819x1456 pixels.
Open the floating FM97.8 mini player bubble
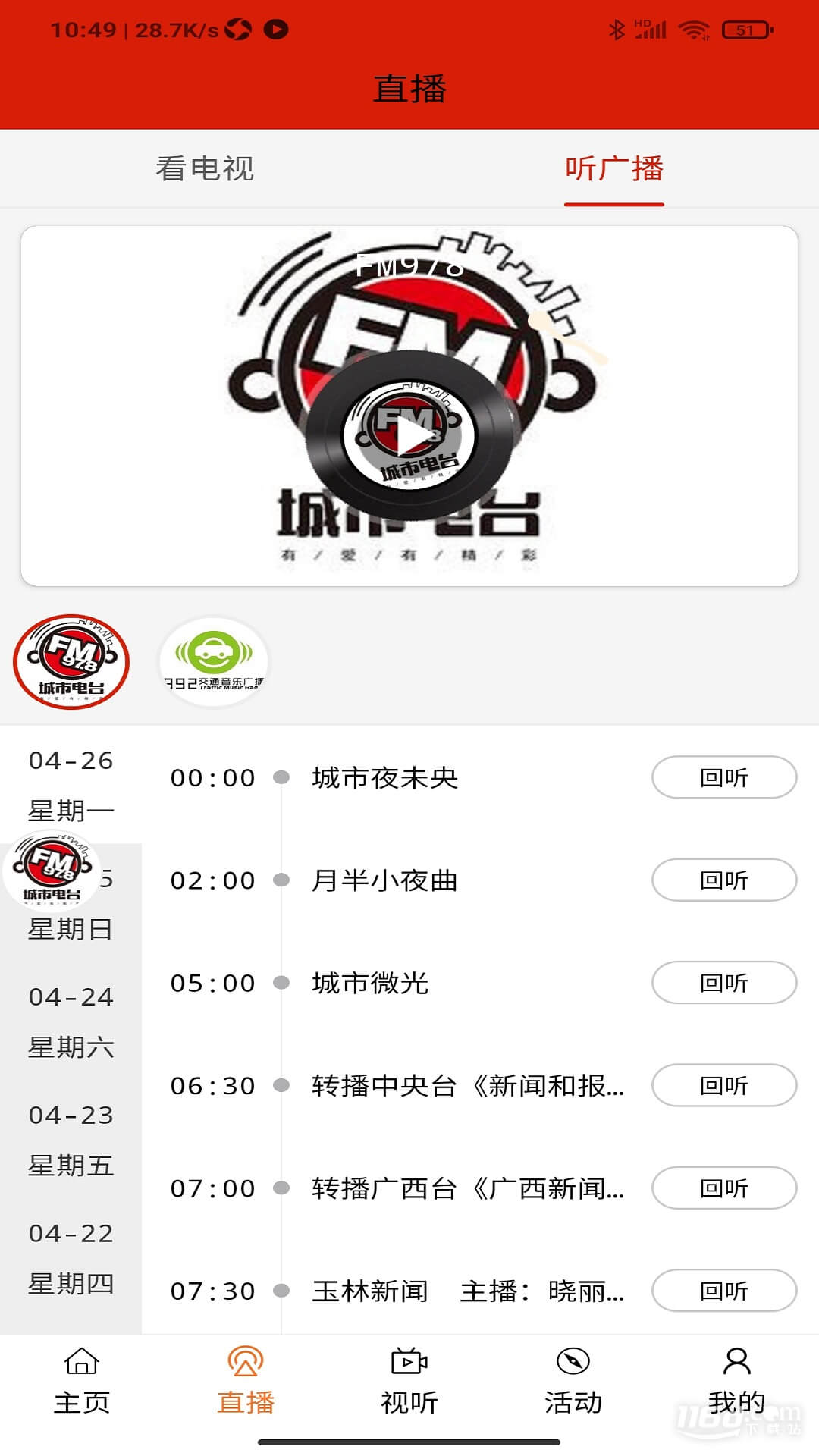(x=52, y=871)
